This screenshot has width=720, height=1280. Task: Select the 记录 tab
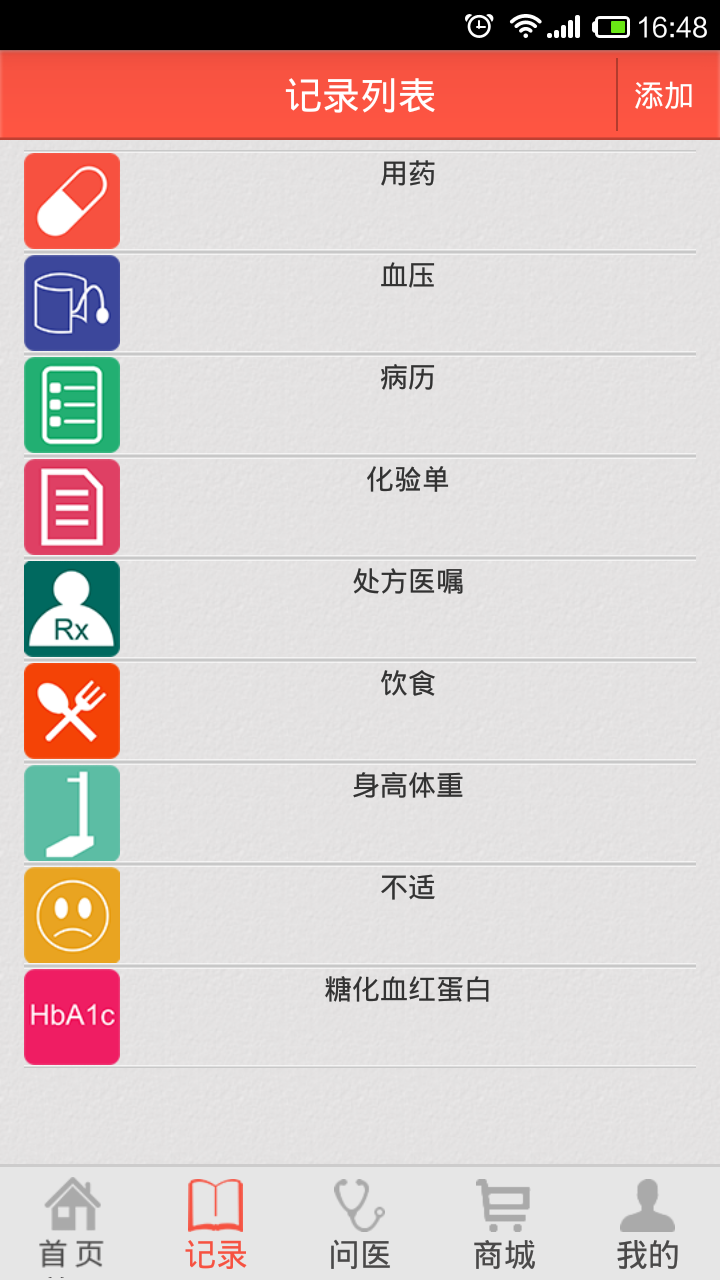pos(216,1224)
